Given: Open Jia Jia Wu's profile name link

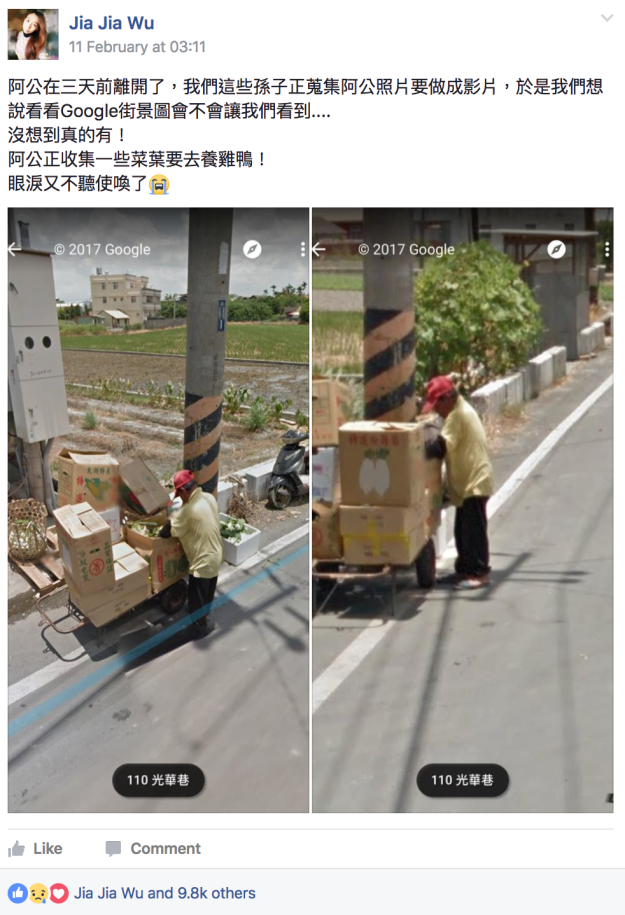Looking at the screenshot, I should (111, 22).
